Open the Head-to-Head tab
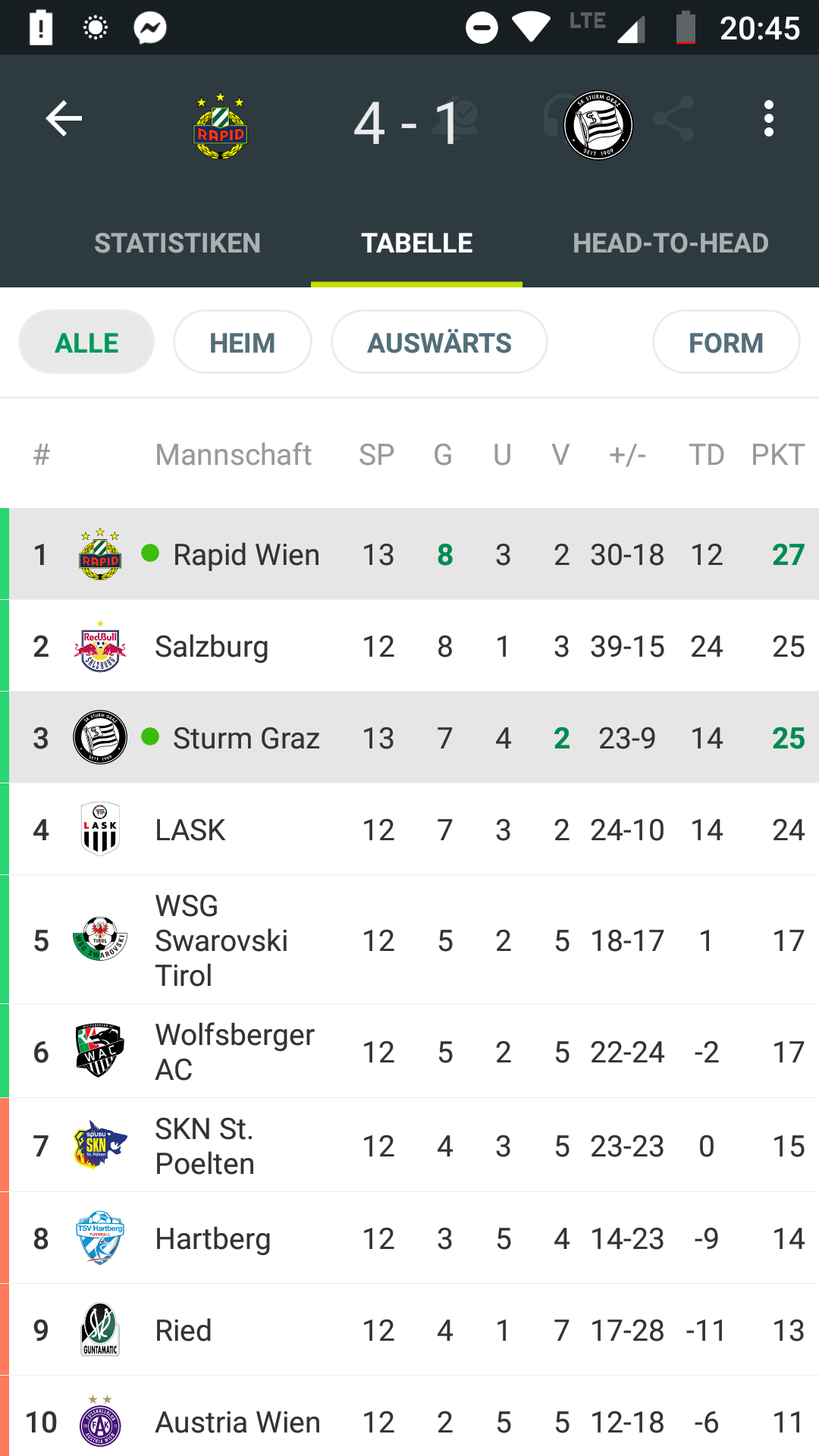Screen dimensions: 819x1456 click(x=670, y=243)
